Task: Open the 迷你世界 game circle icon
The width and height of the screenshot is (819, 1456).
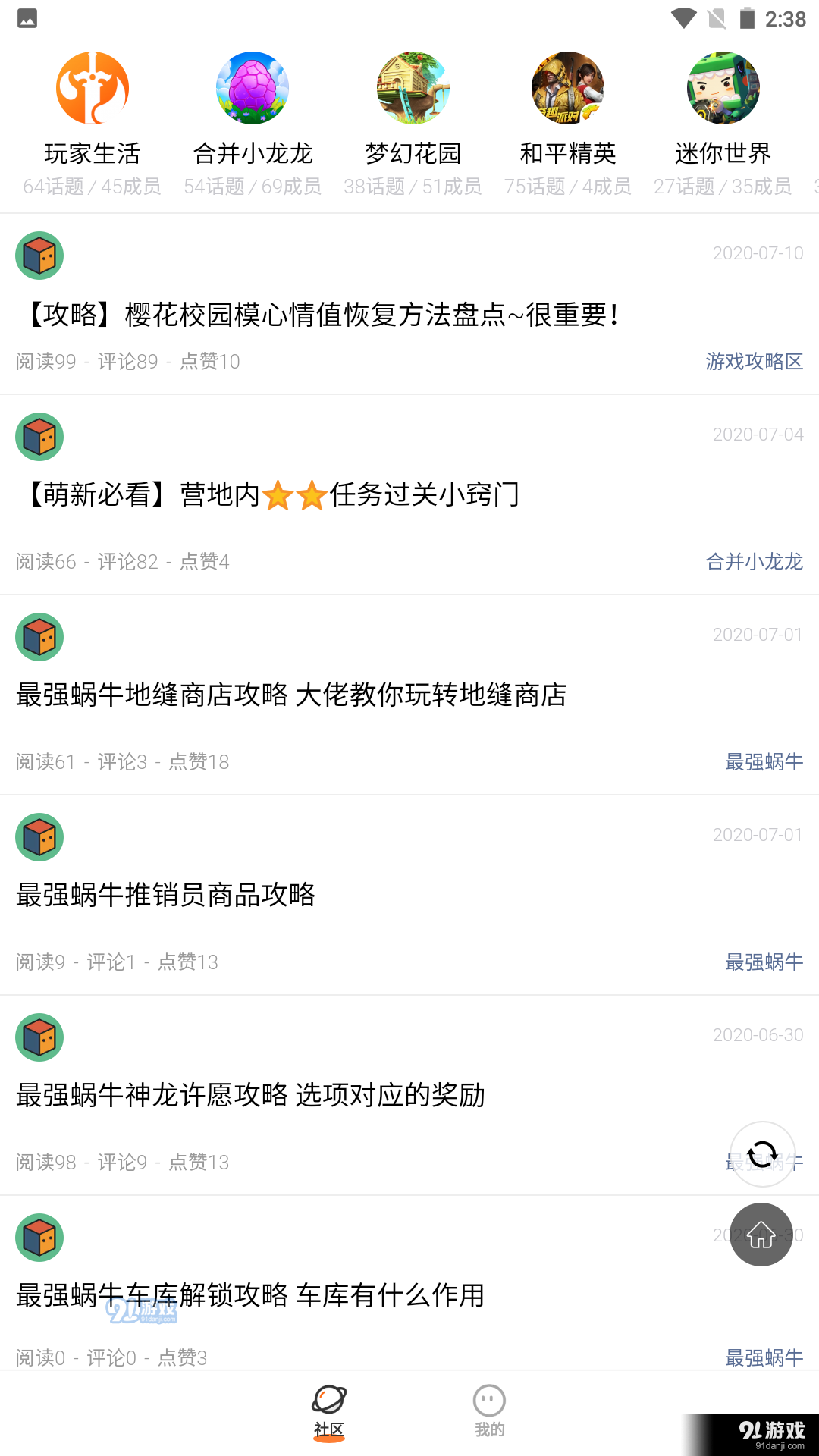Action: pyautogui.click(x=723, y=88)
